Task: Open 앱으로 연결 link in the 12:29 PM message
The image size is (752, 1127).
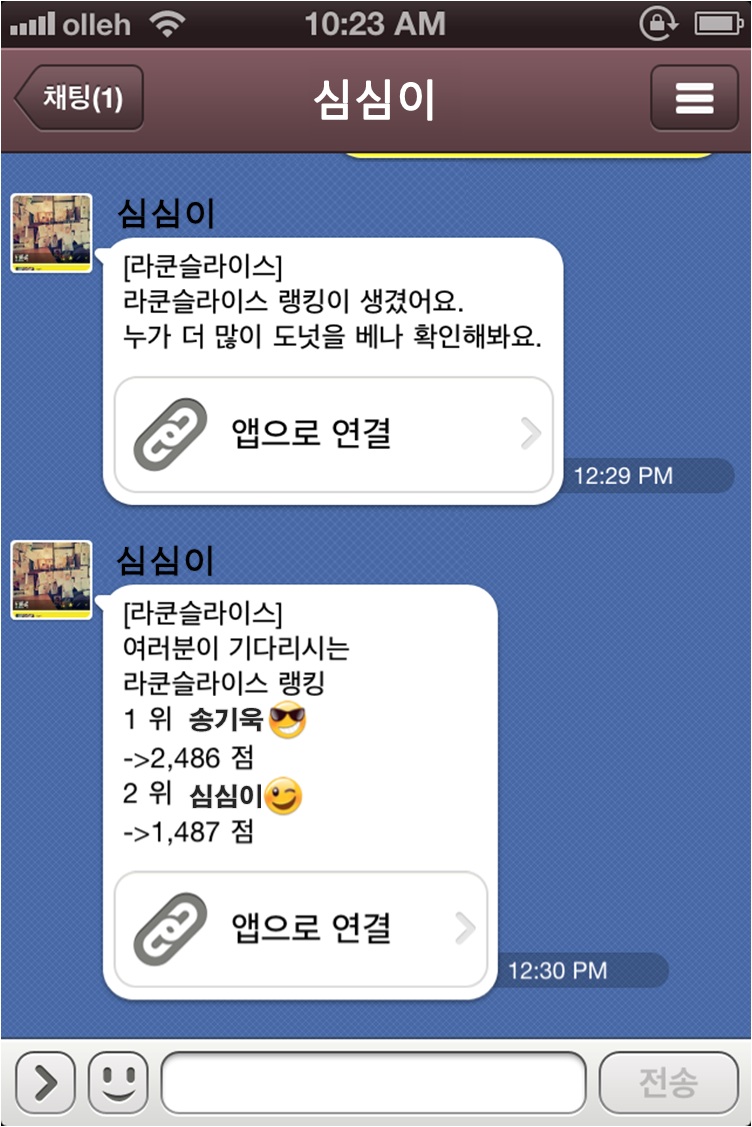Action: (x=333, y=435)
